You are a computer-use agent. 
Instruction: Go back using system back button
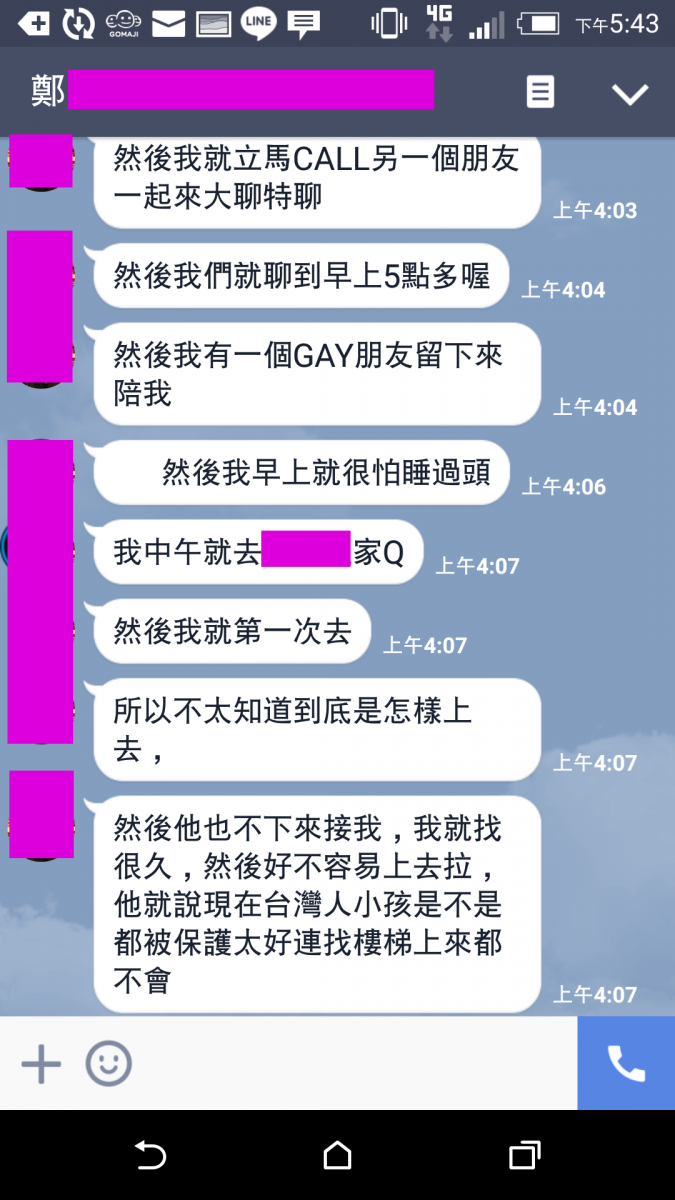150,1156
